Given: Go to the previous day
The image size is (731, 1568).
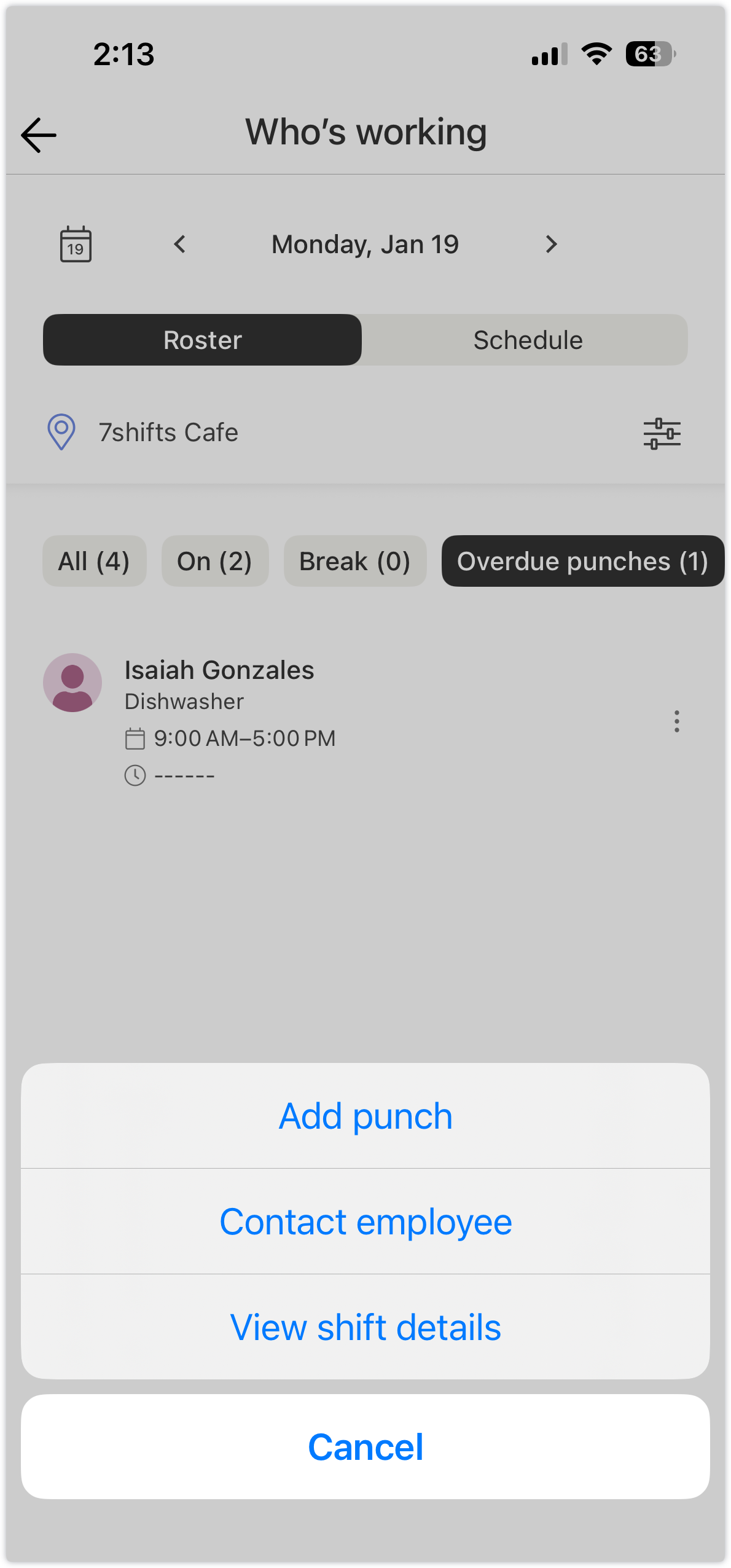Looking at the screenshot, I should (179, 244).
